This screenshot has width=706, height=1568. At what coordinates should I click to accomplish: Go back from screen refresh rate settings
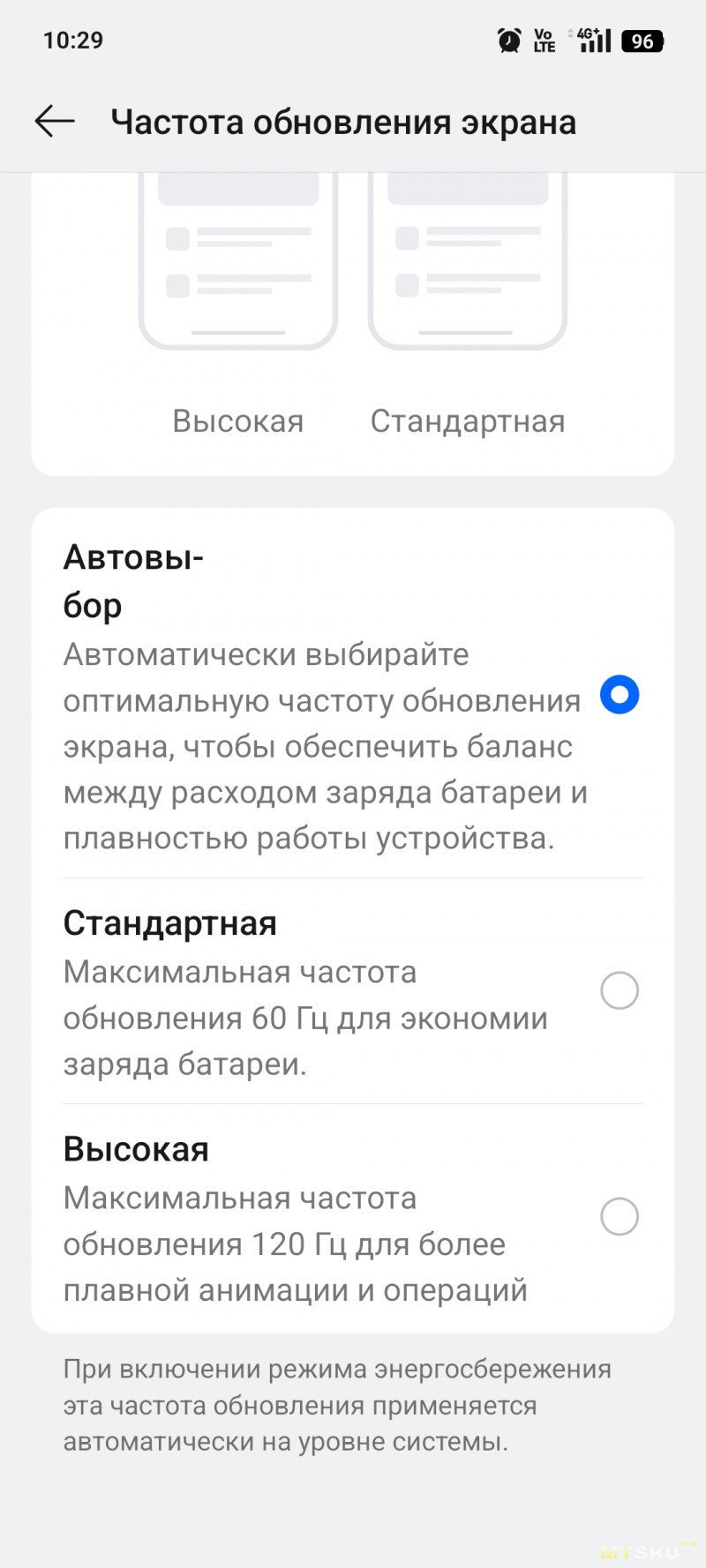point(55,122)
